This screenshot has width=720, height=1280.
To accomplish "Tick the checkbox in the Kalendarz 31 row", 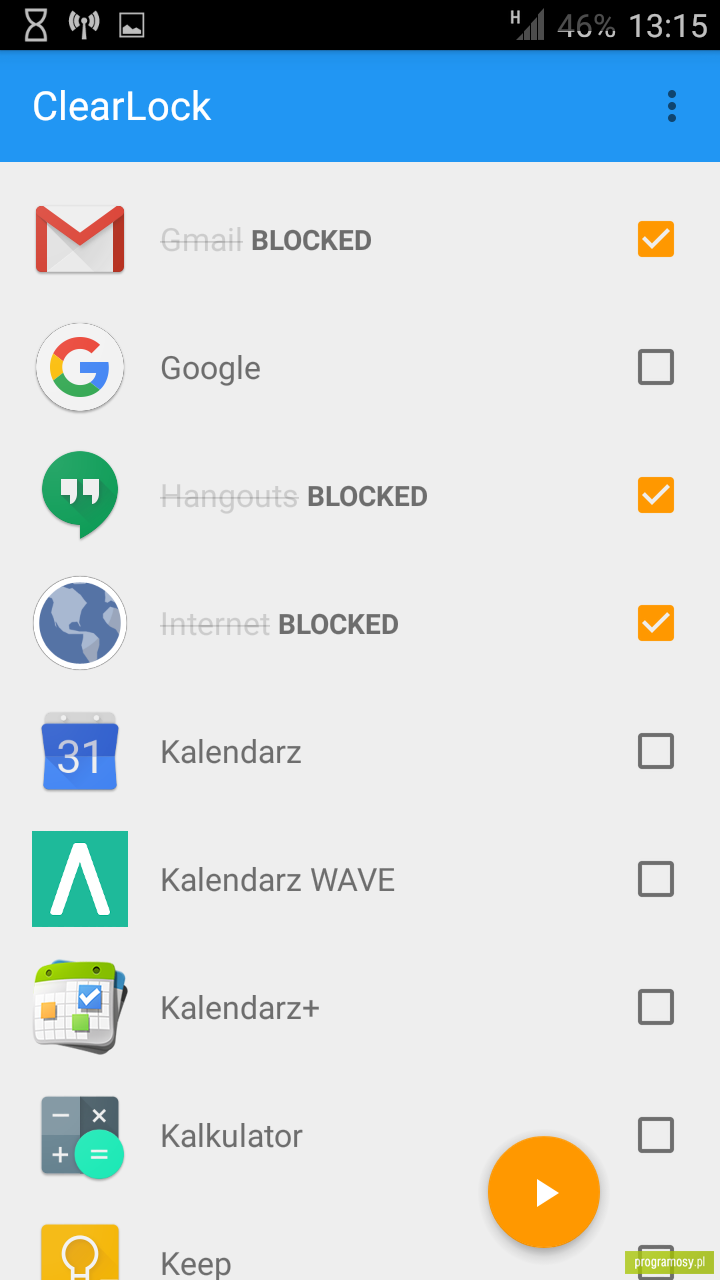I will click(x=656, y=751).
